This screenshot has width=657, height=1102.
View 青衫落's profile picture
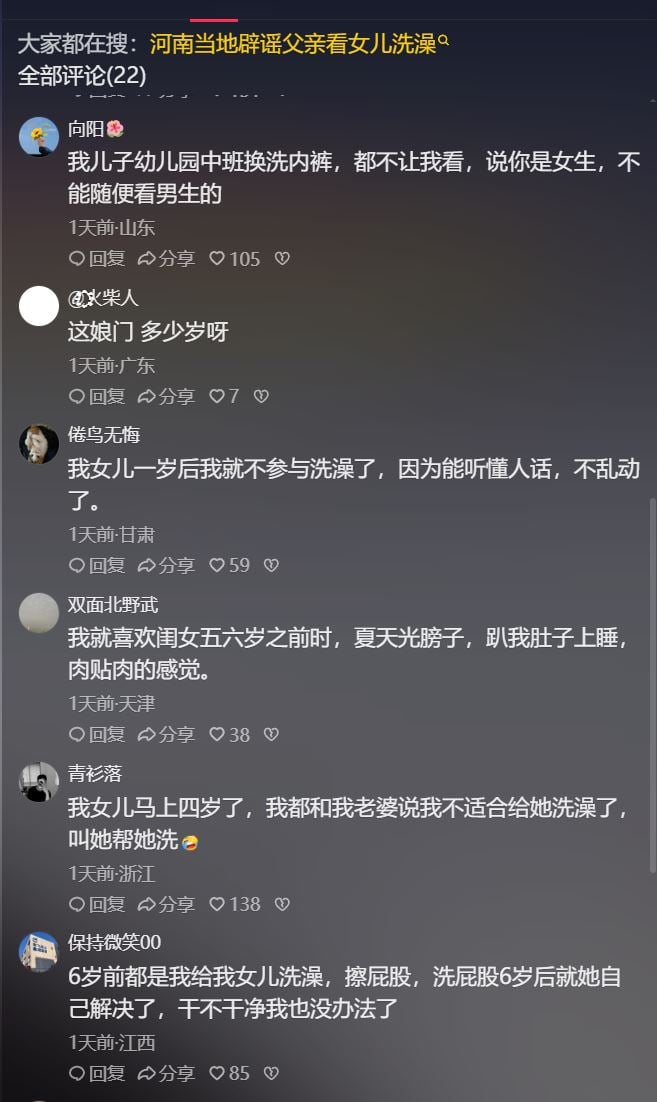click(39, 782)
